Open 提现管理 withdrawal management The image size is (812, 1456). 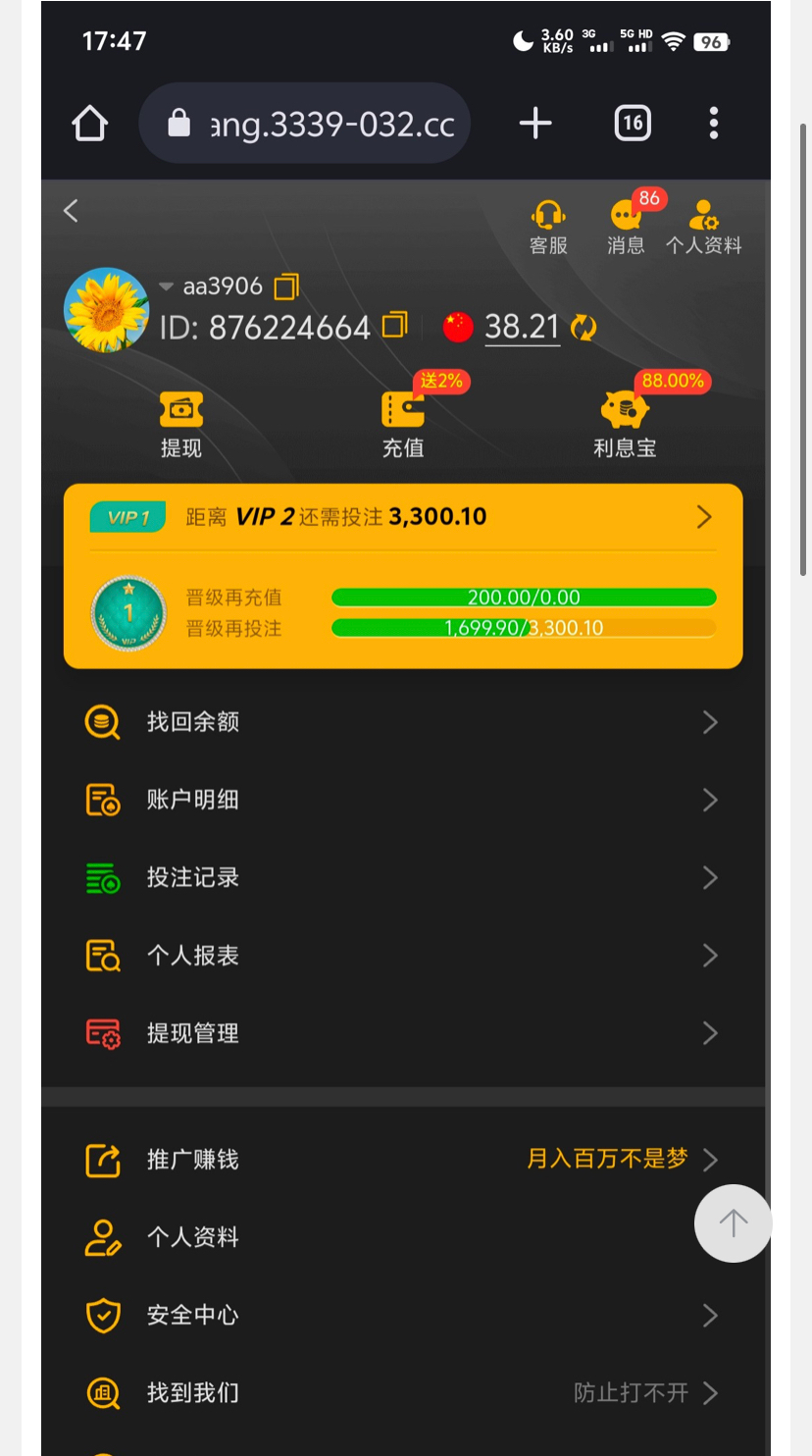tap(403, 1033)
